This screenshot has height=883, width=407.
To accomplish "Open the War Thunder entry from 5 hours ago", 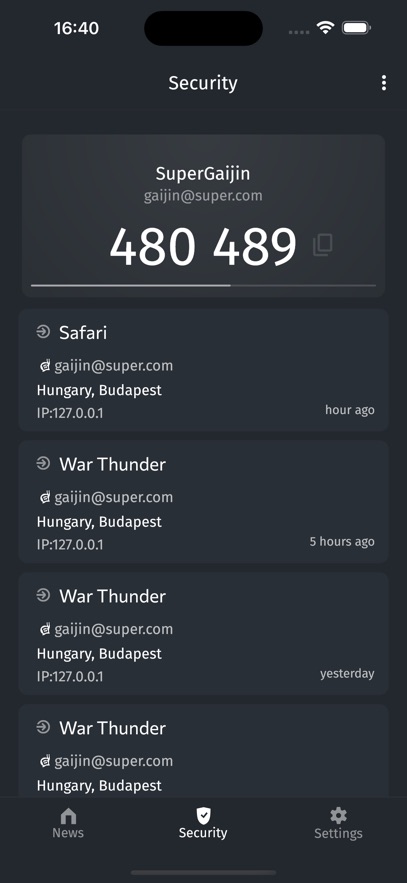I will pyautogui.click(x=203, y=502).
